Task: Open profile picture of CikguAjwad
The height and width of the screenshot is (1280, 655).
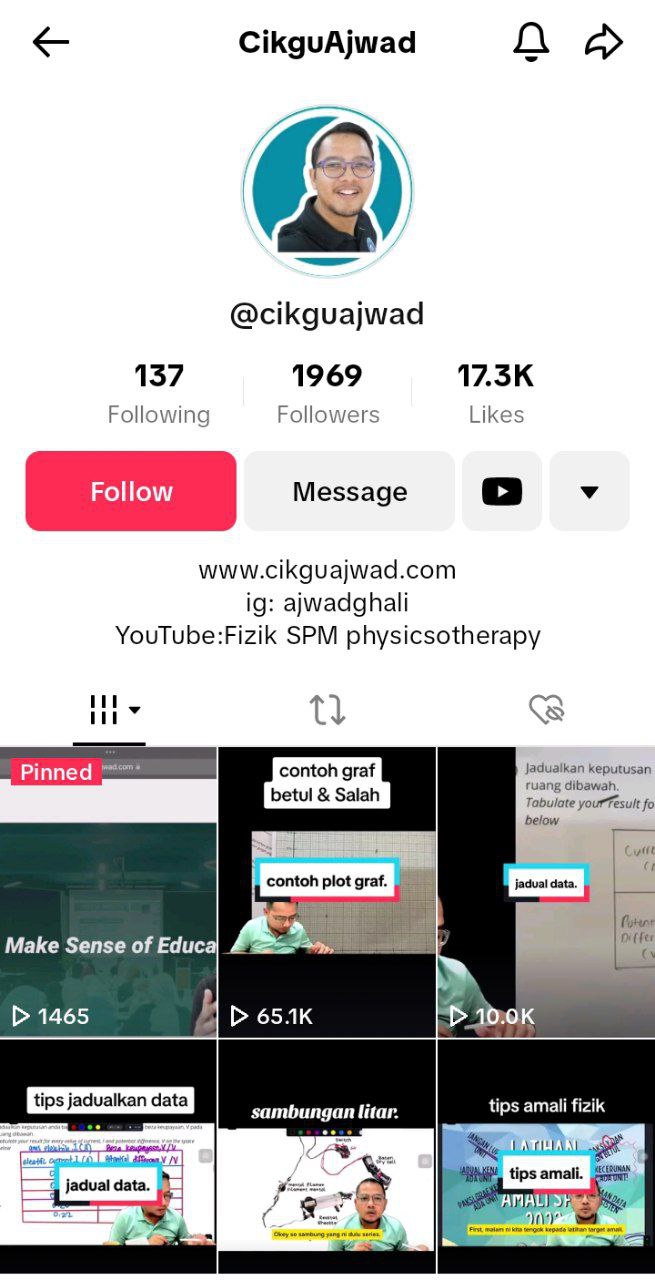Action: point(327,190)
